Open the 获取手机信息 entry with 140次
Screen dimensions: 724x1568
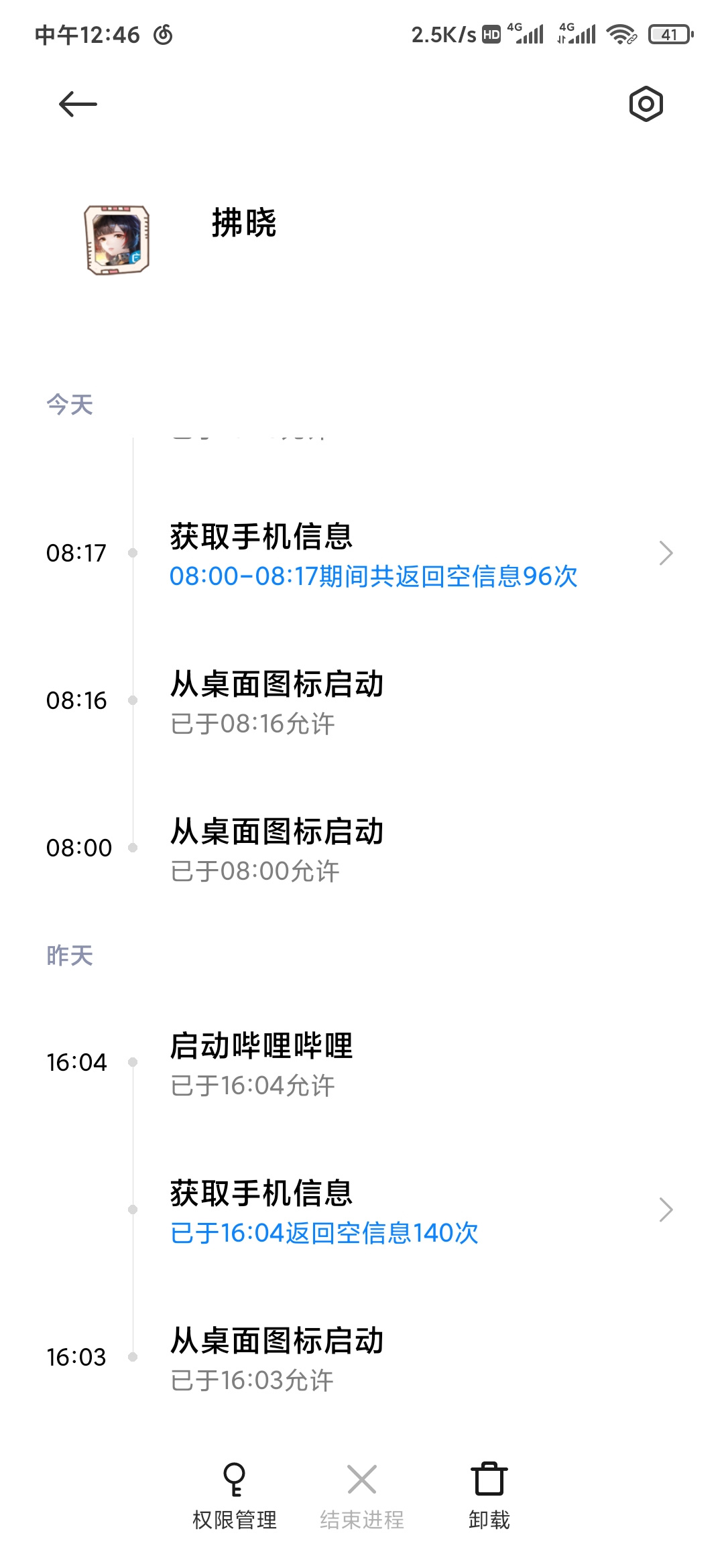(362, 1210)
